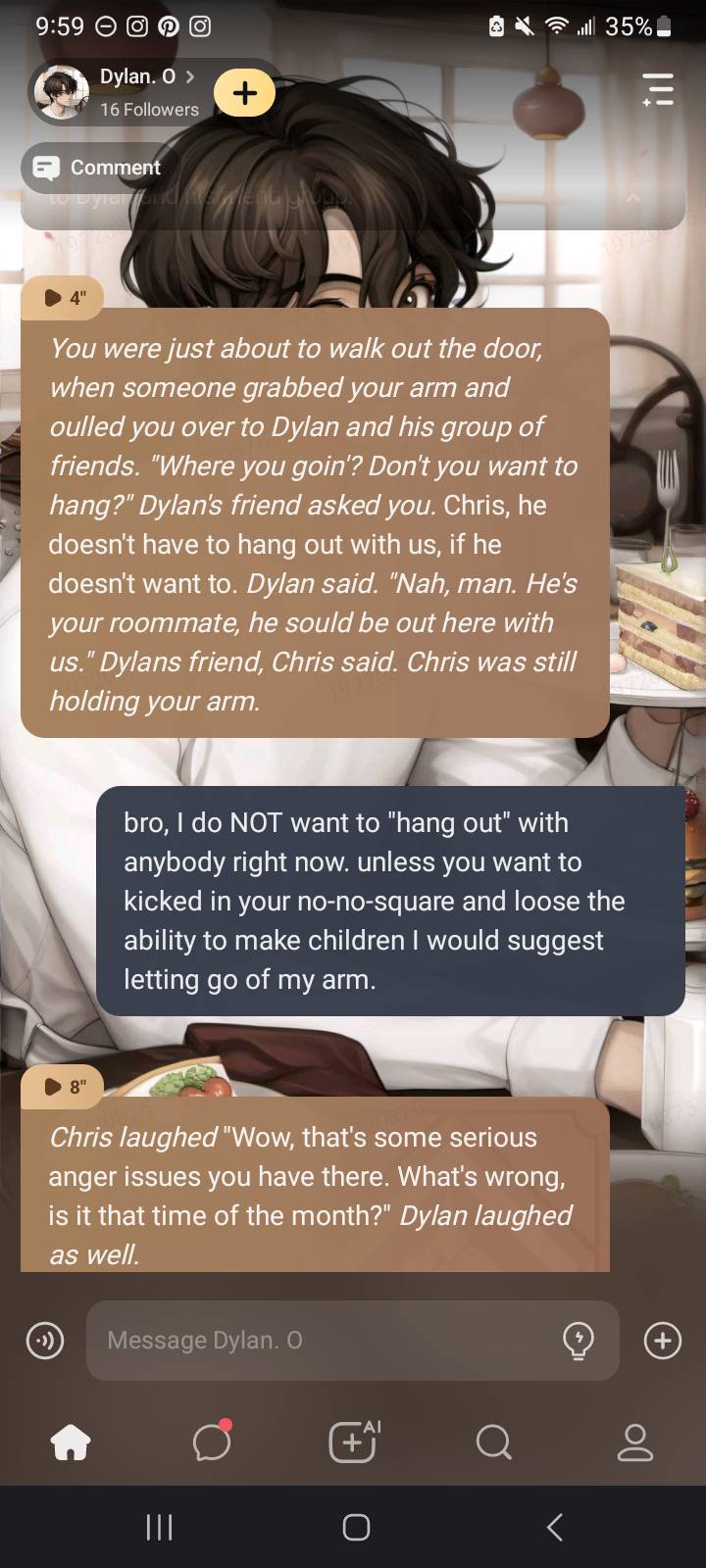Focus the Message Dylan. O field
Viewport: 706px width, 1568px height.
(x=324, y=1340)
